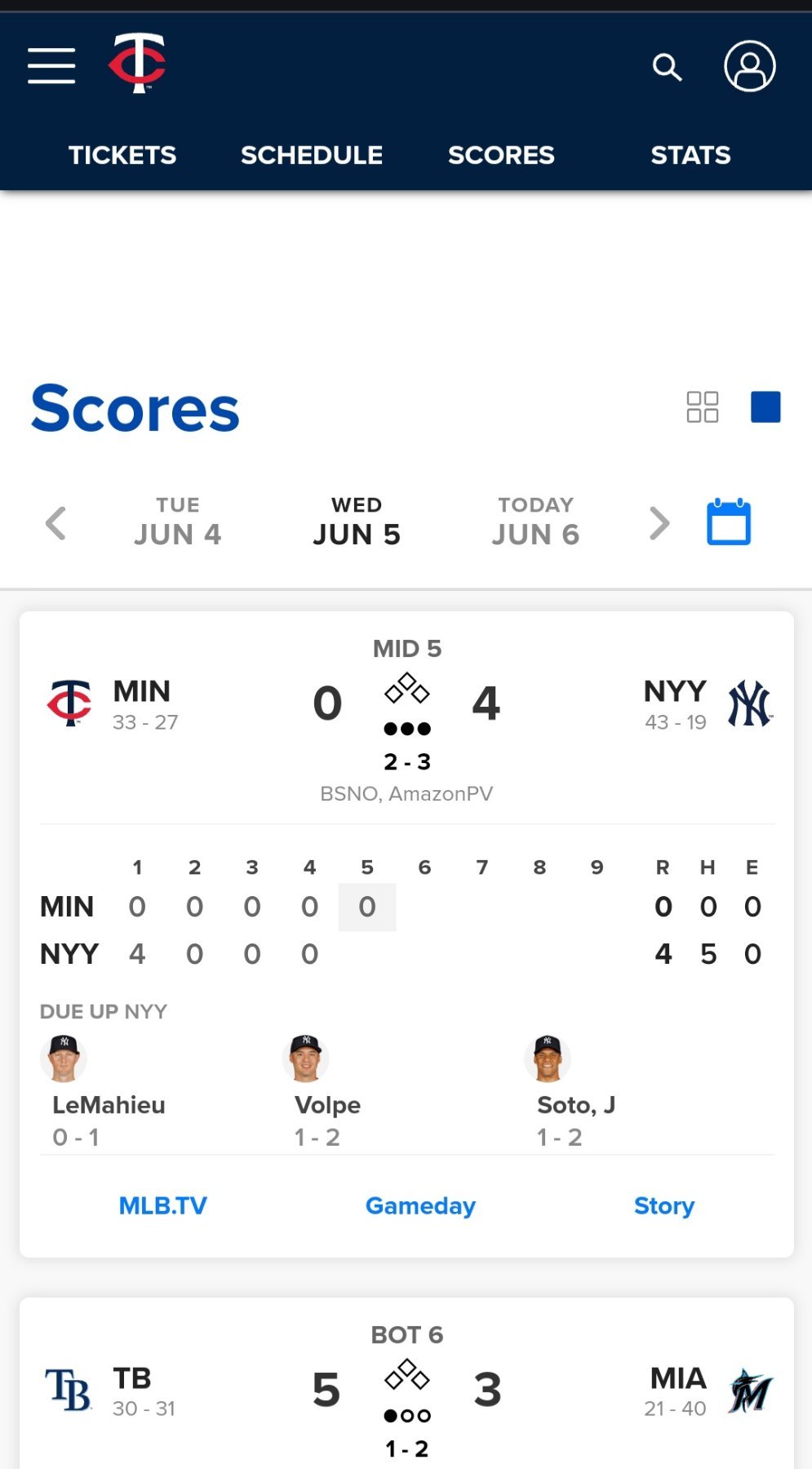Open the calendar date picker

click(728, 521)
